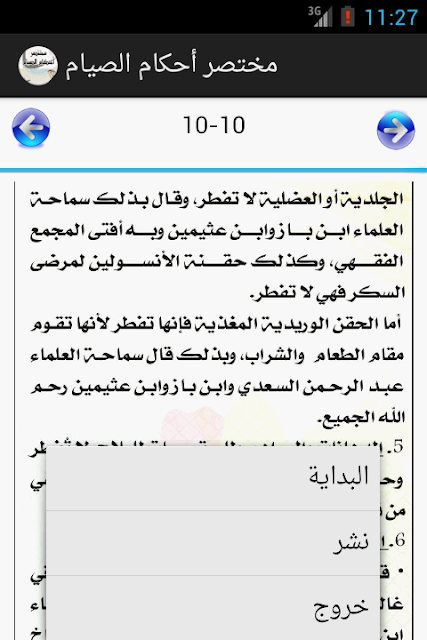The height and width of the screenshot is (640, 427).
Task: Tap خروج to exit the app
Action: pyautogui.click(x=213, y=608)
